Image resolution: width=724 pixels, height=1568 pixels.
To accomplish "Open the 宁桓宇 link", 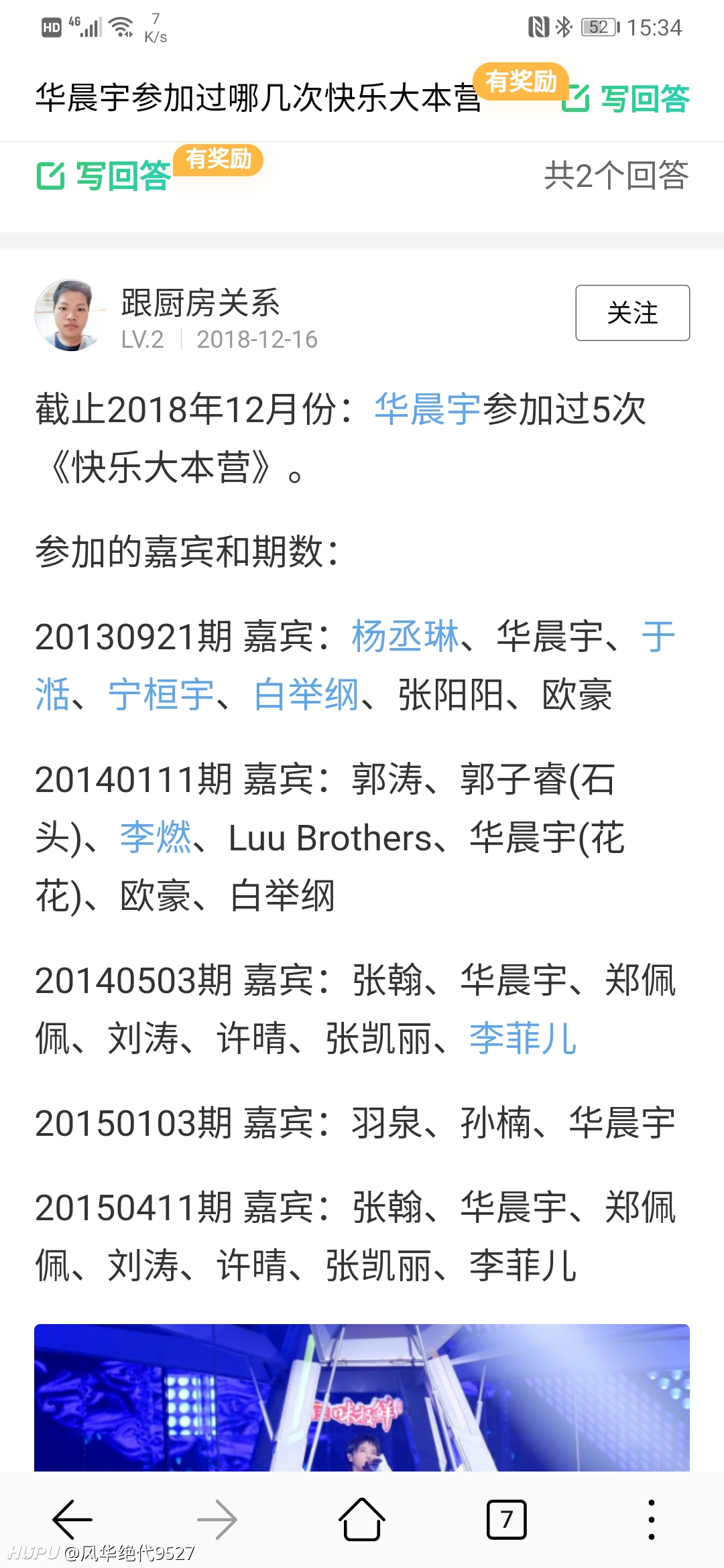I will (162, 694).
